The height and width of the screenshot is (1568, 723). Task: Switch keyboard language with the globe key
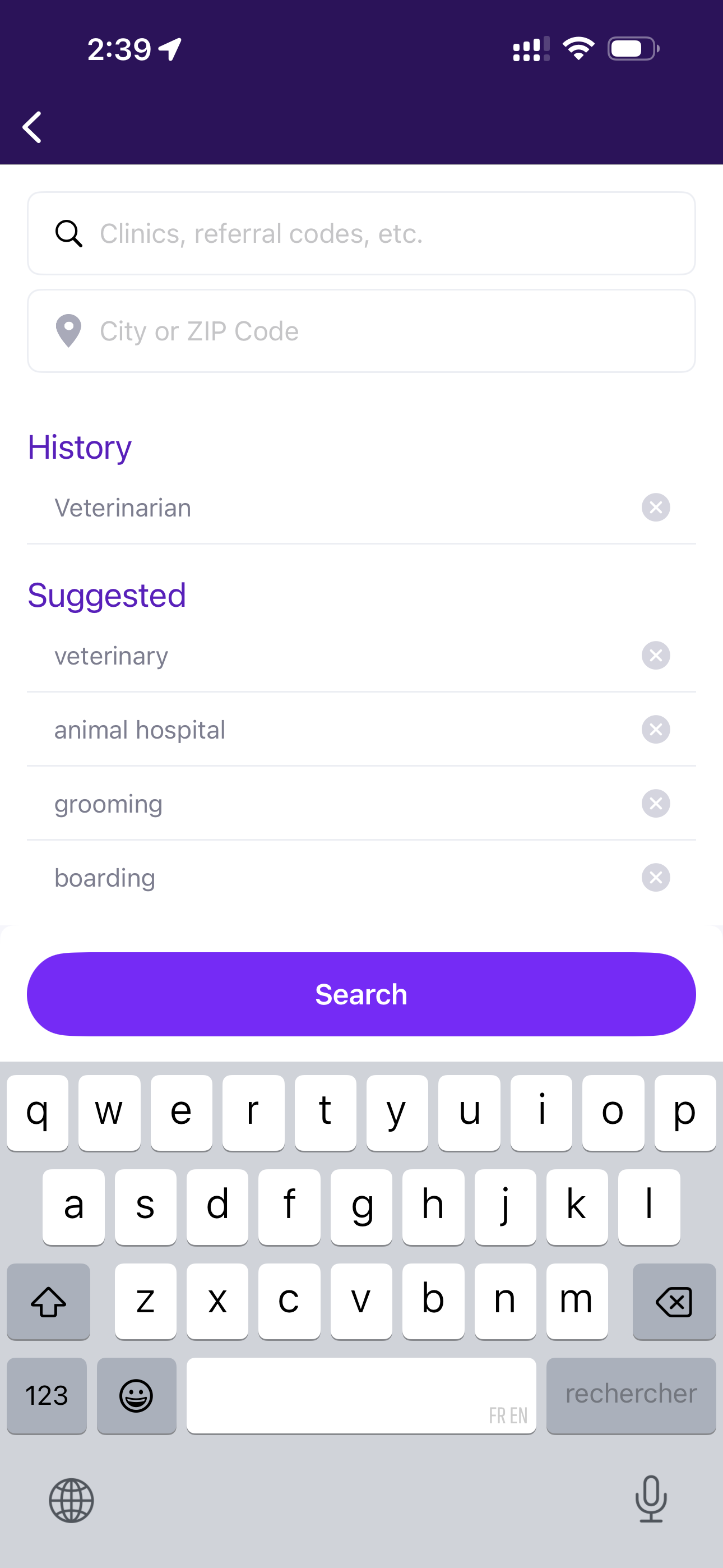click(71, 1501)
